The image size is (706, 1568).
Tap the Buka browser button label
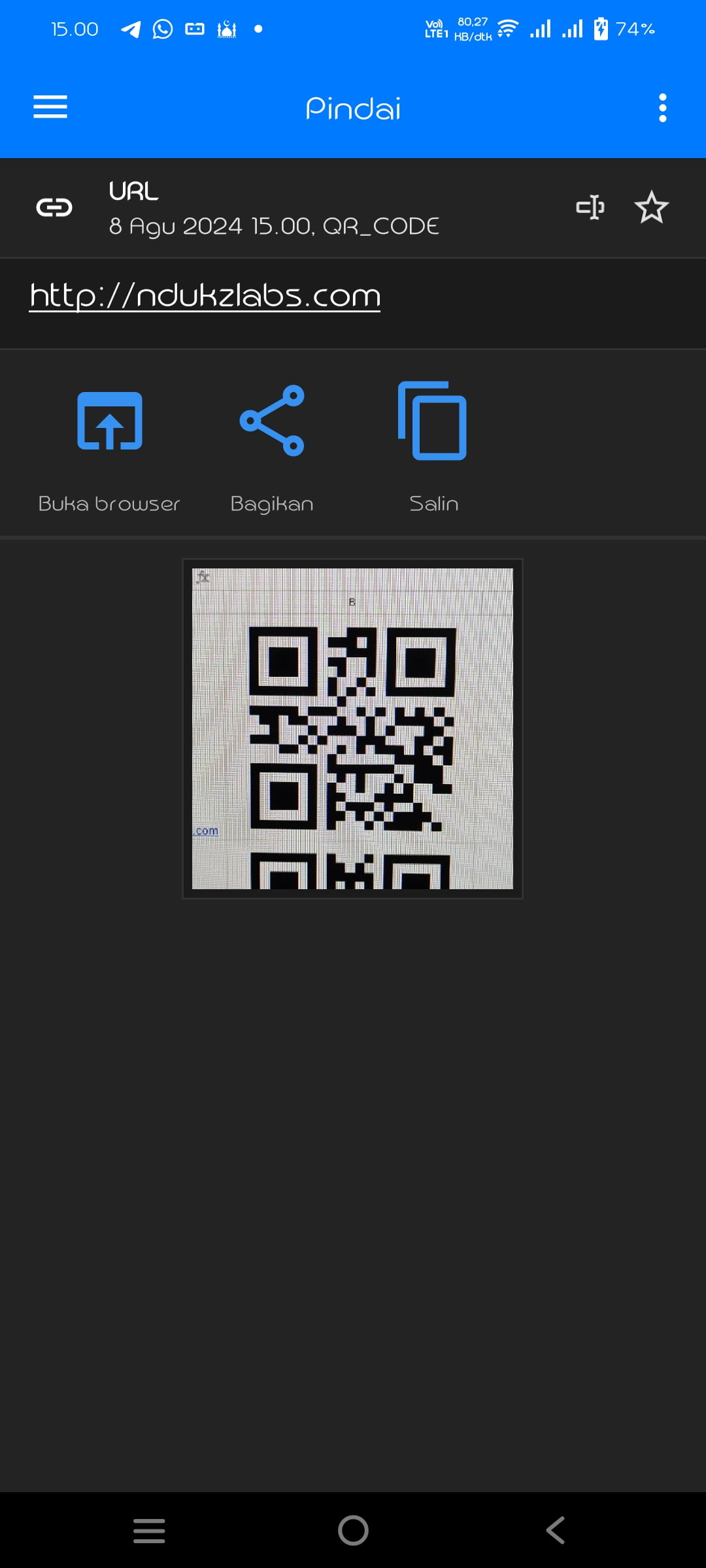tap(108, 503)
